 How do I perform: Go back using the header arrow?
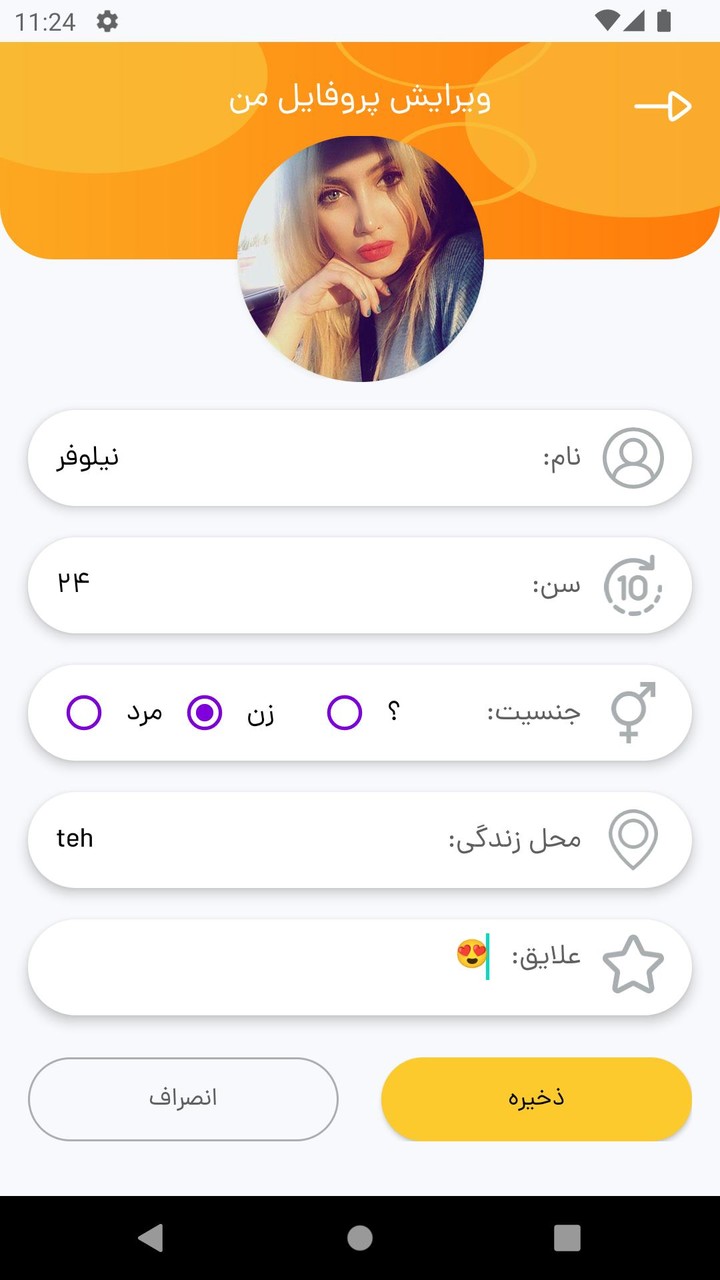[664, 106]
